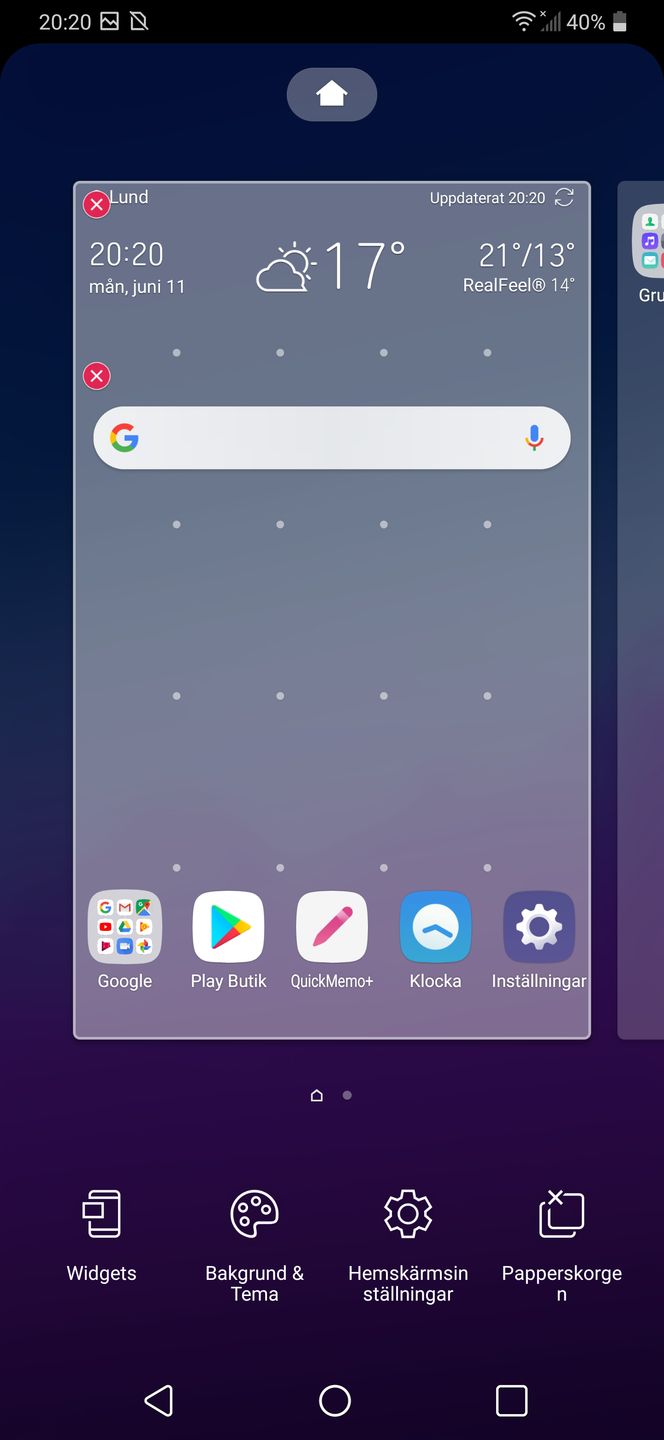
Task: Remove the Google search widget via red X
Action: (x=96, y=376)
